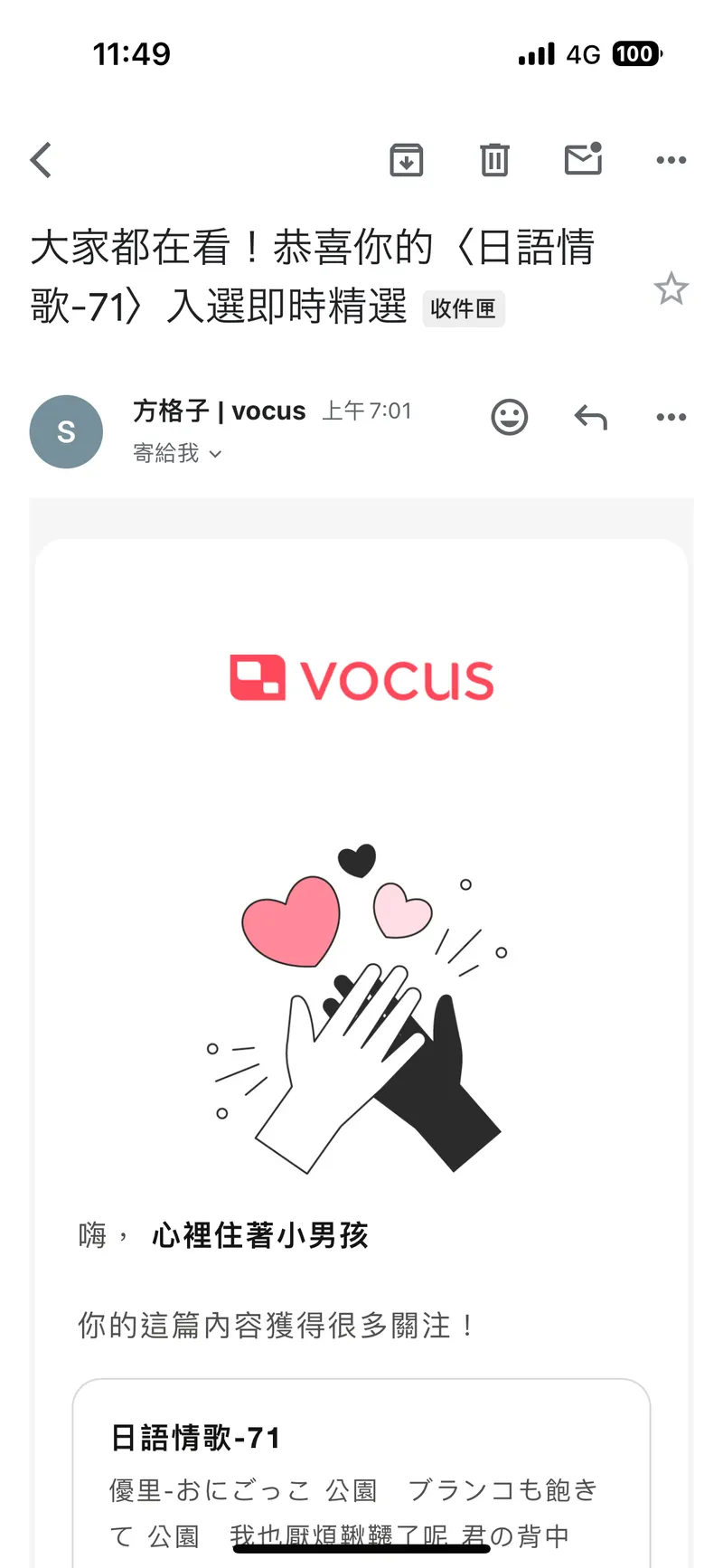Image resolution: width=723 pixels, height=1568 pixels.
Task: Mark this email as unread
Action: click(x=583, y=159)
